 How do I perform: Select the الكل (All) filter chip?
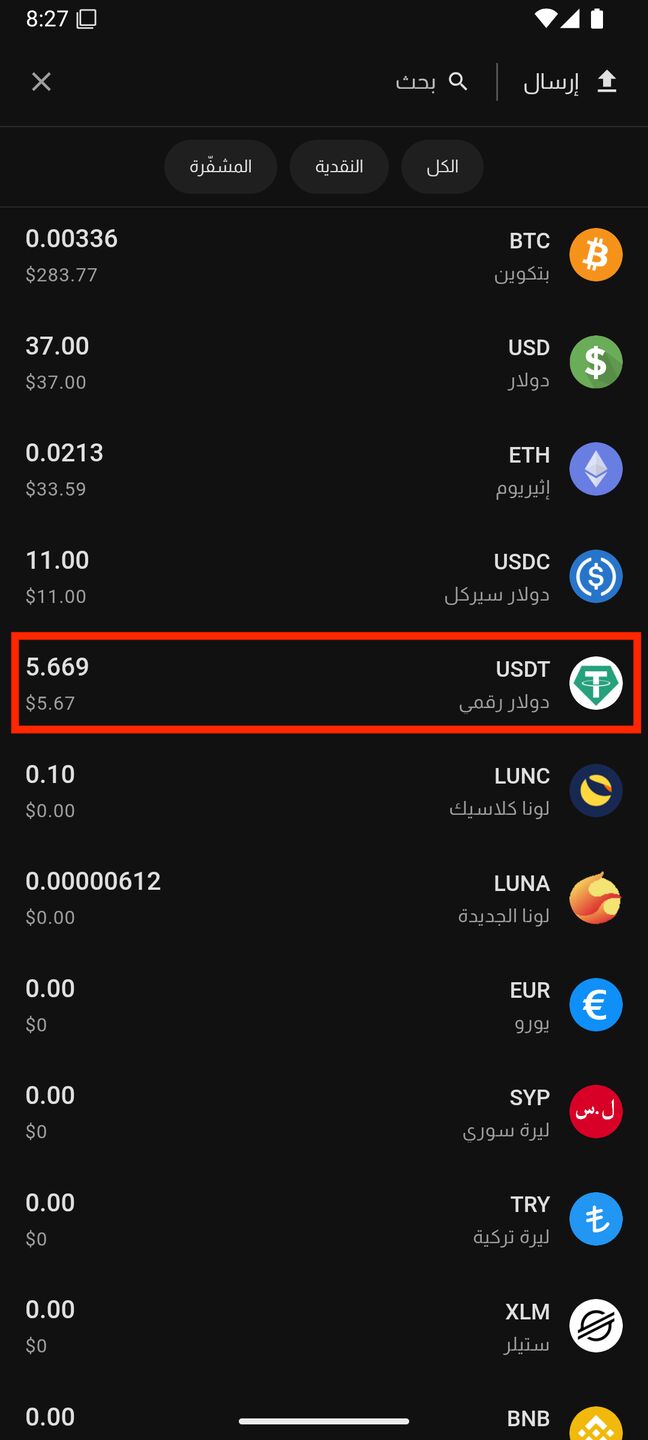442,166
